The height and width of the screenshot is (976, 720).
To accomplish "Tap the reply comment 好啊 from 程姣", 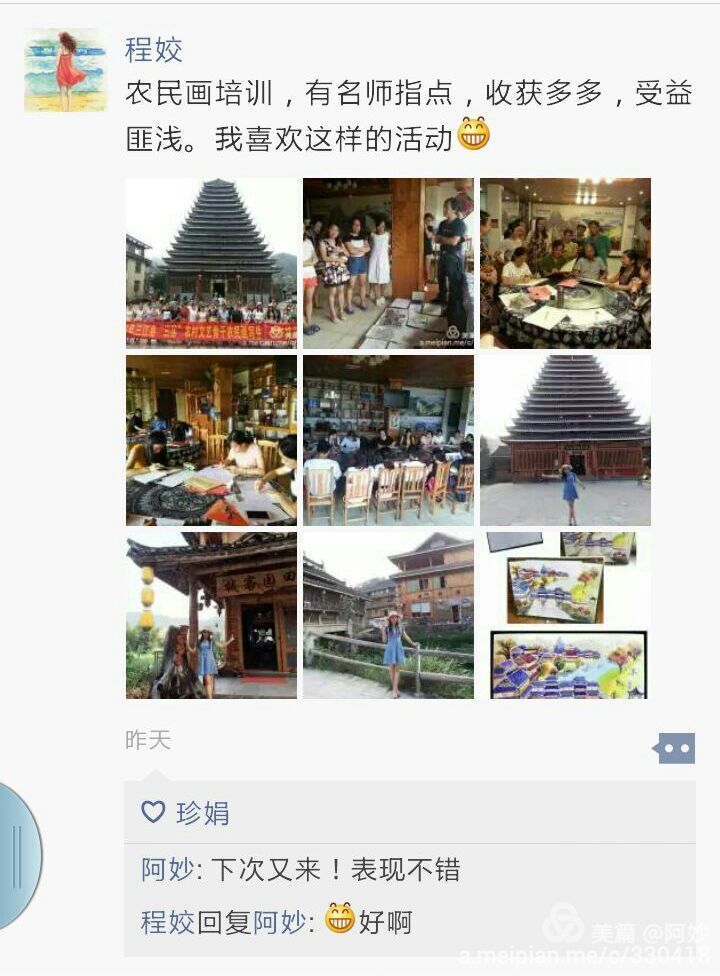I will click(x=385, y=921).
